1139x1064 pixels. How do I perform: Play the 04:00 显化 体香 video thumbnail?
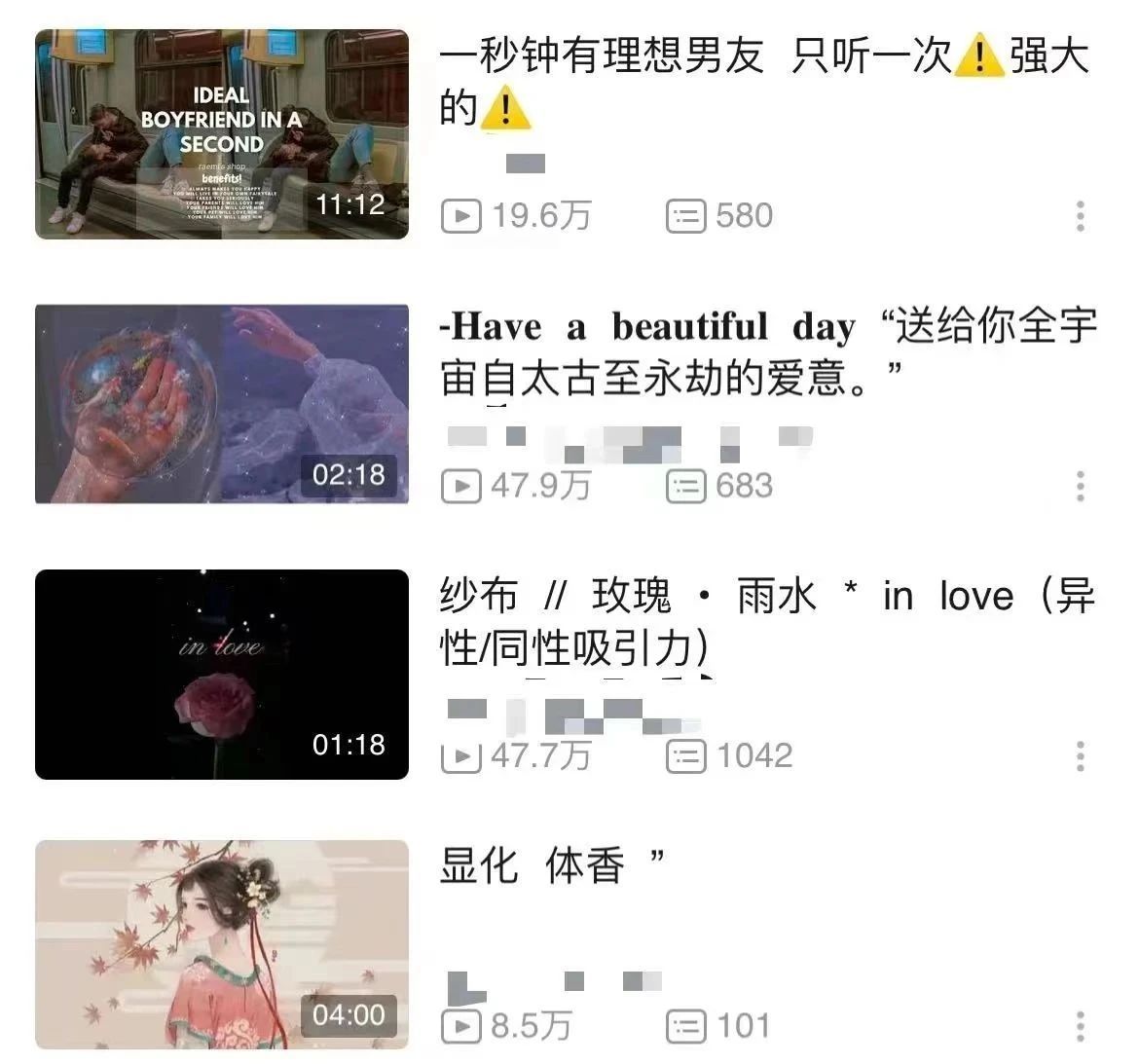click(222, 944)
